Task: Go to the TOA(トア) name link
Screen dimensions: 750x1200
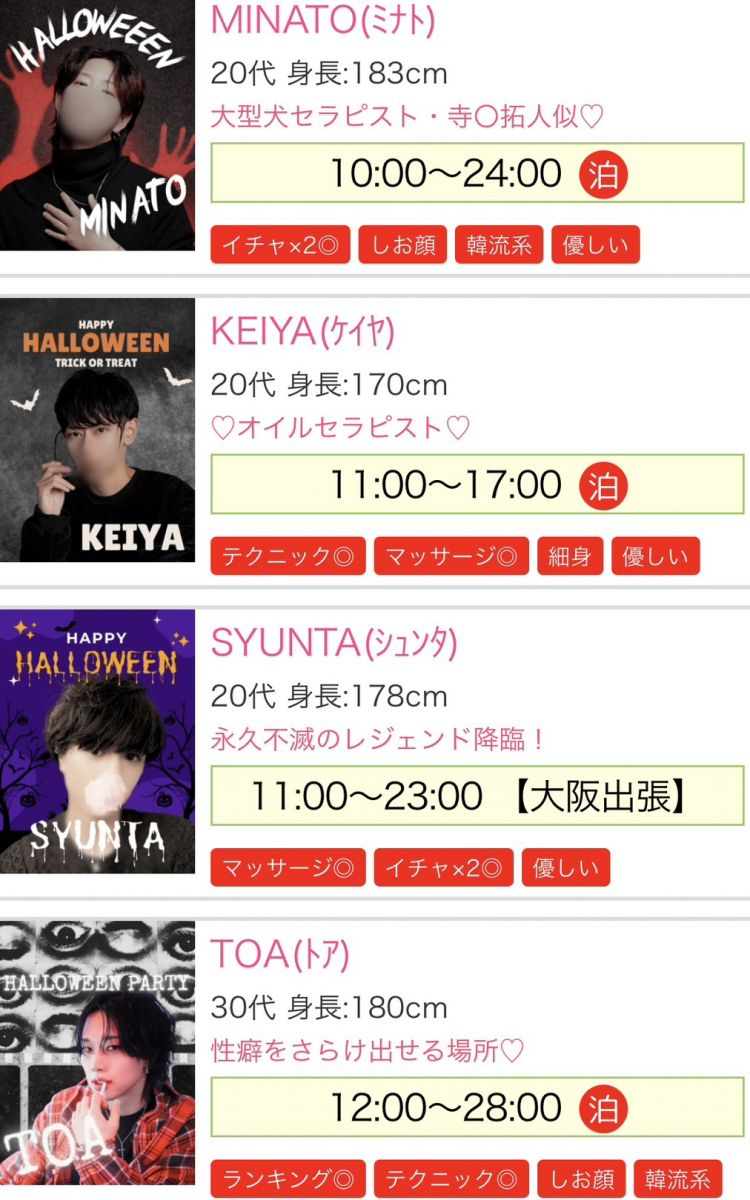Action: pos(279,956)
